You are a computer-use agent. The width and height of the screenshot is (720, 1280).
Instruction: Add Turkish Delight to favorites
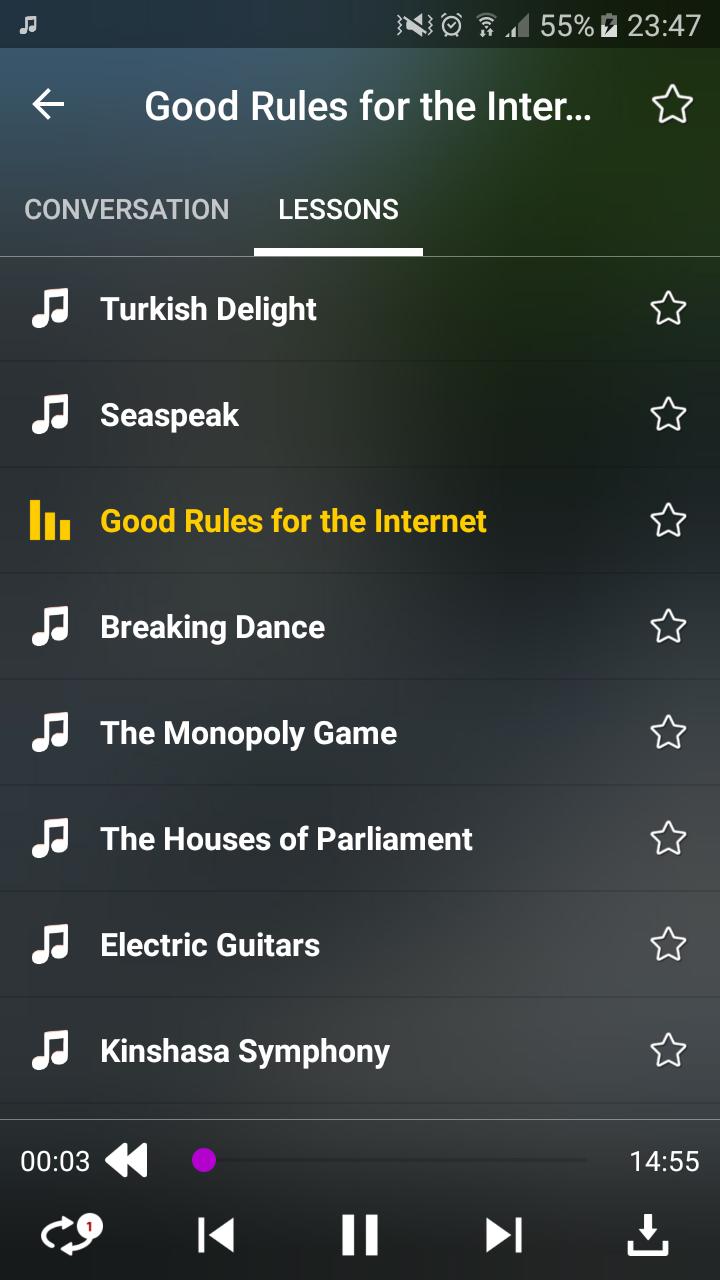(x=668, y=309)
